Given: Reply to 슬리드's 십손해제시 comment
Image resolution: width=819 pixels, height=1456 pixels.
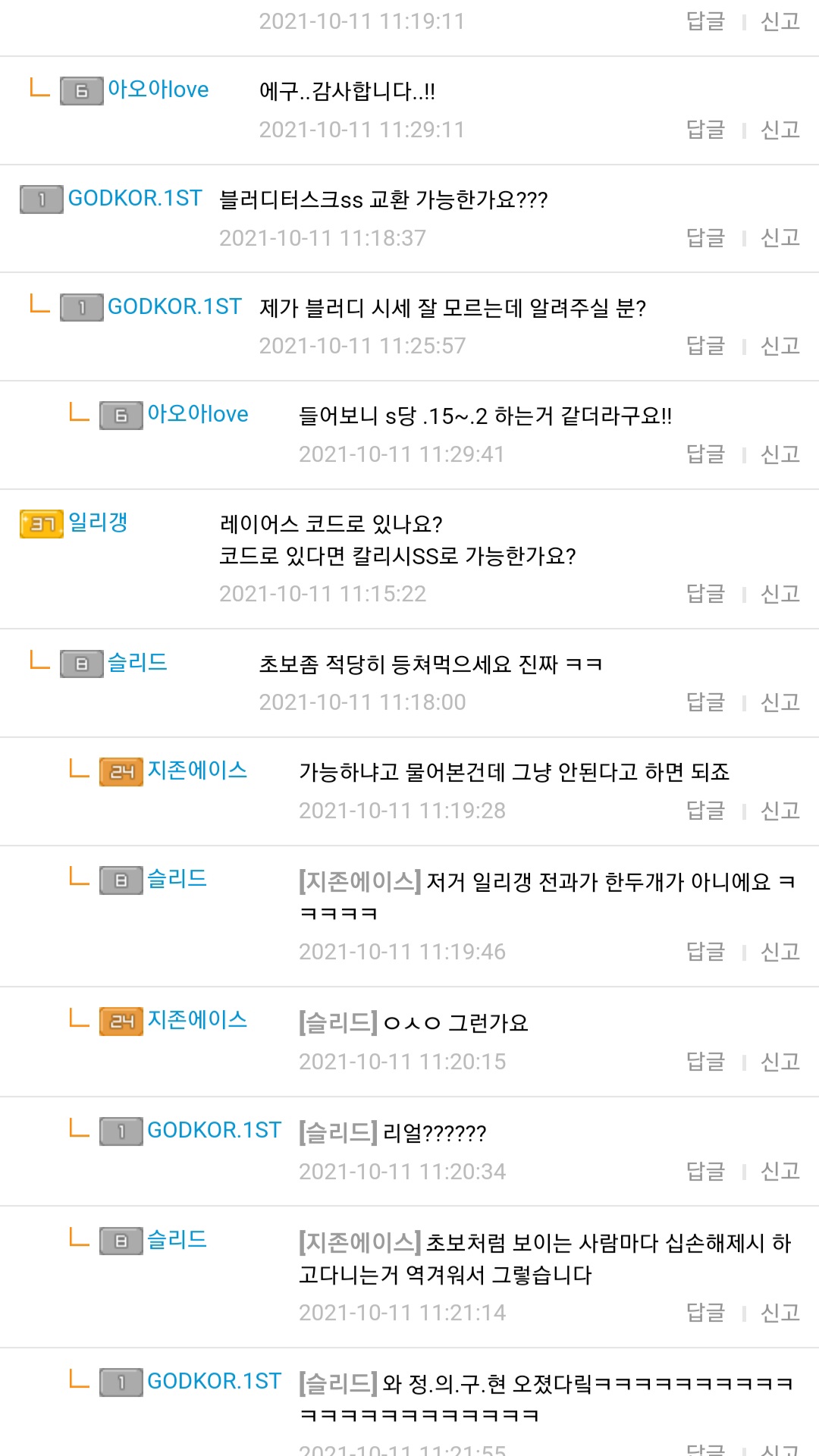Looking at the screenshot, I should click(x=705, y=1313).
